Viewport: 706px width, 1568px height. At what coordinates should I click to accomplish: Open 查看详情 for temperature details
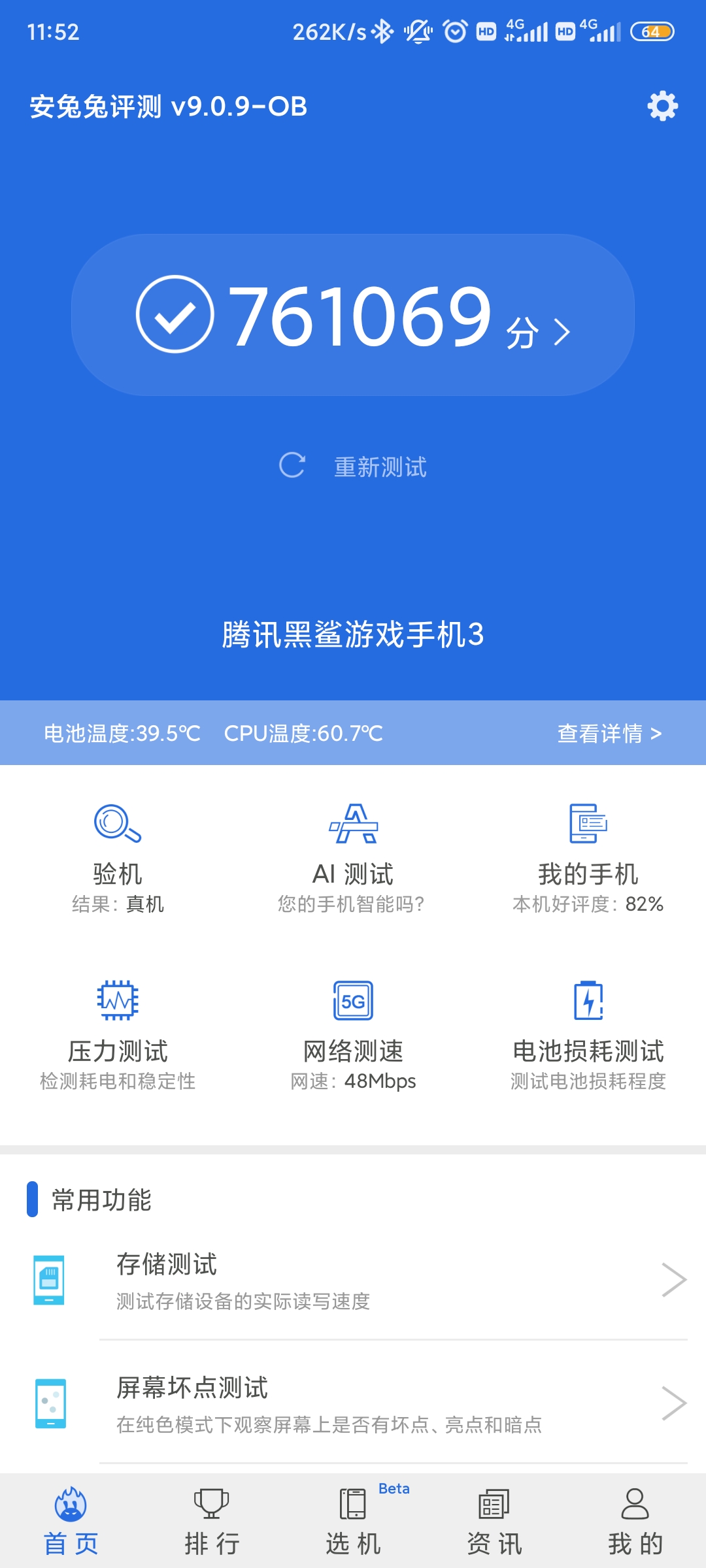click(x=609, y=733)
